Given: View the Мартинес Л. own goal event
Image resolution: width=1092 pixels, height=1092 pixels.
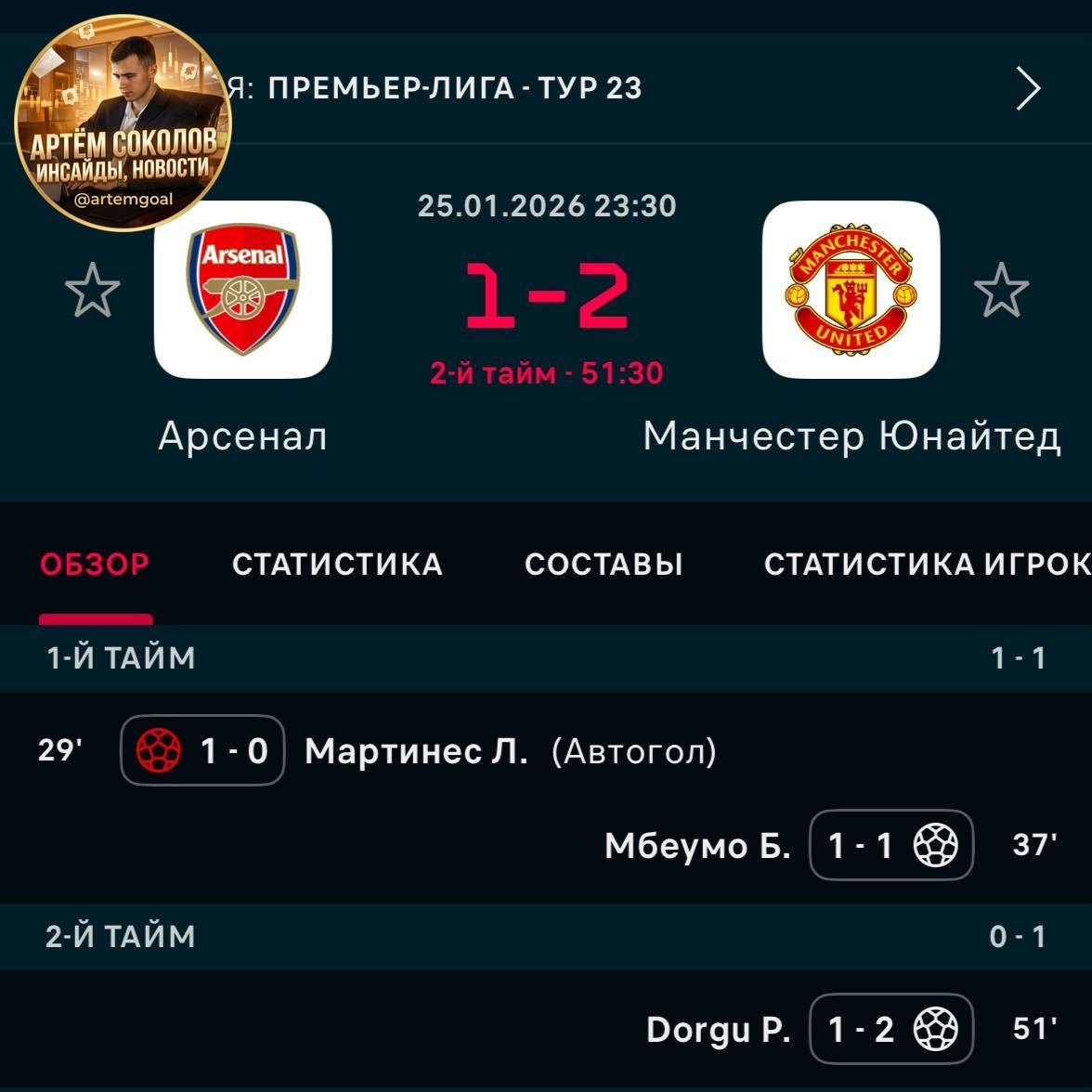Looking at the screenshot, I should click(x=416, y=751).
